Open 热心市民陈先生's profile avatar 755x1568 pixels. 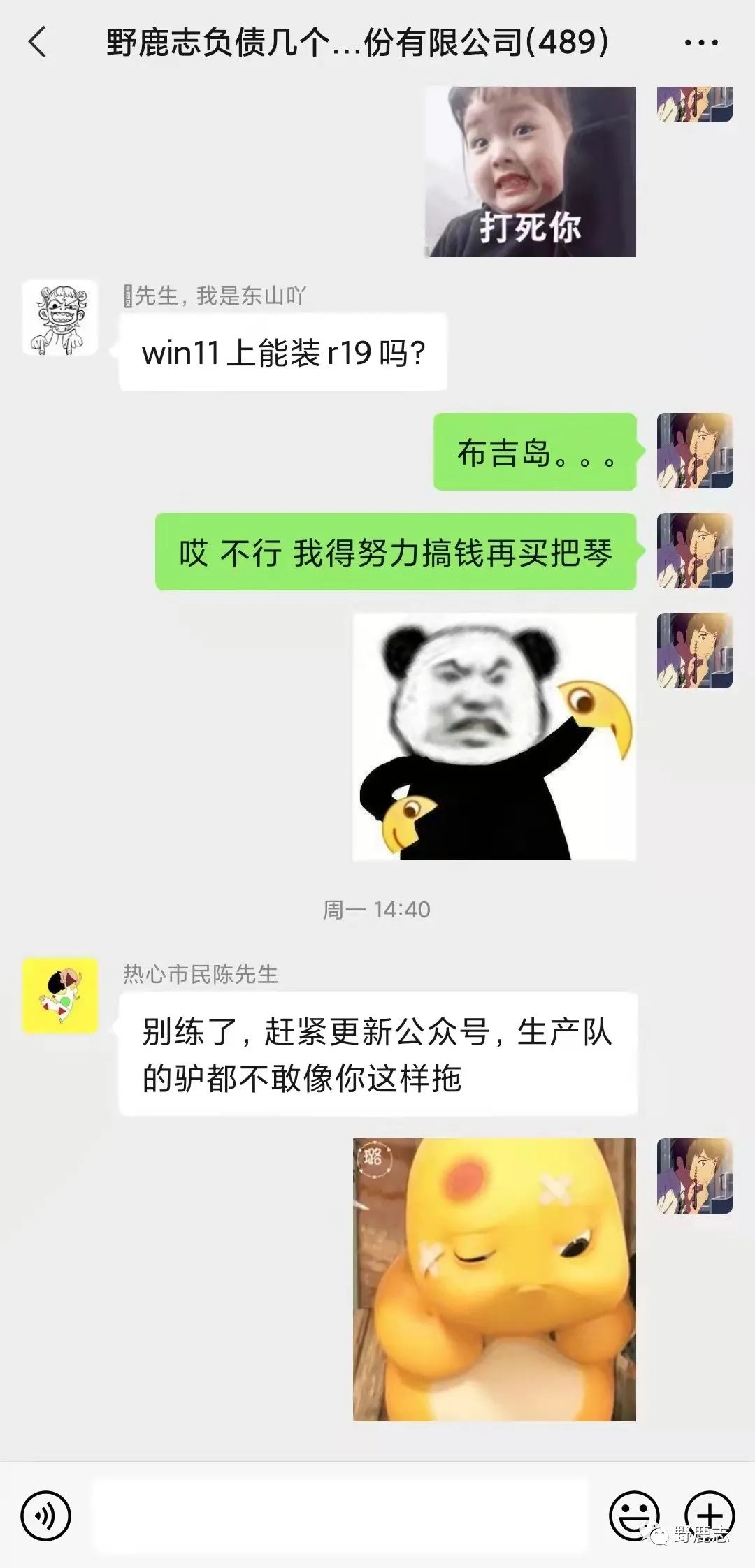tap(60, 996)
